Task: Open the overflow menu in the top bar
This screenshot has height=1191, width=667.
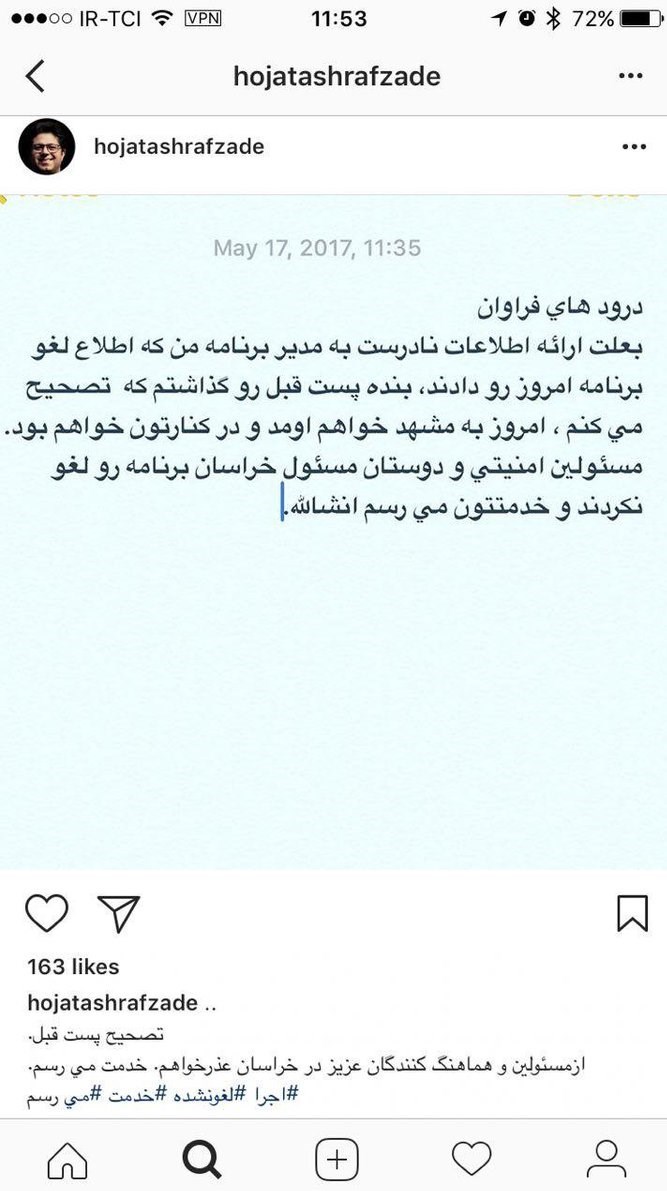Action: coord(630,76)
